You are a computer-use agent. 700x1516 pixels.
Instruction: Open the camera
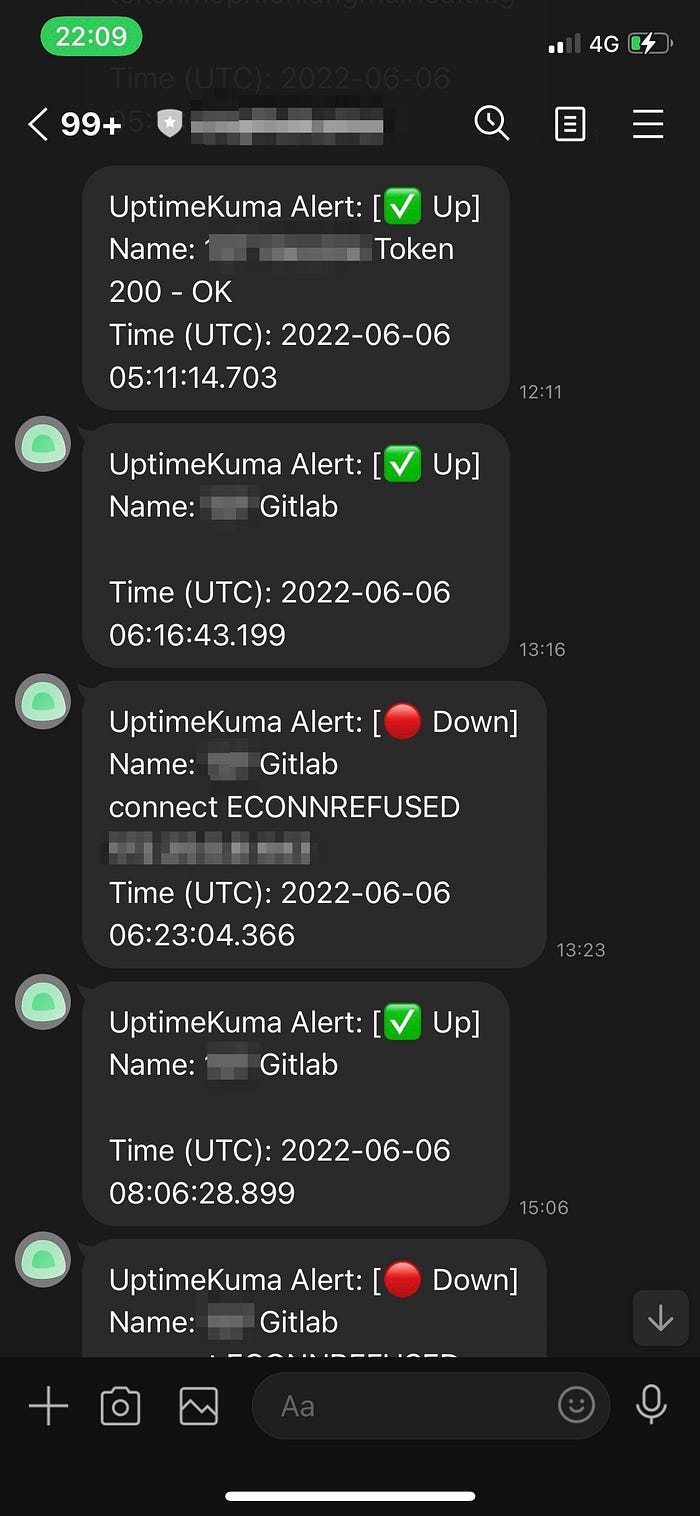[120, 1406]
